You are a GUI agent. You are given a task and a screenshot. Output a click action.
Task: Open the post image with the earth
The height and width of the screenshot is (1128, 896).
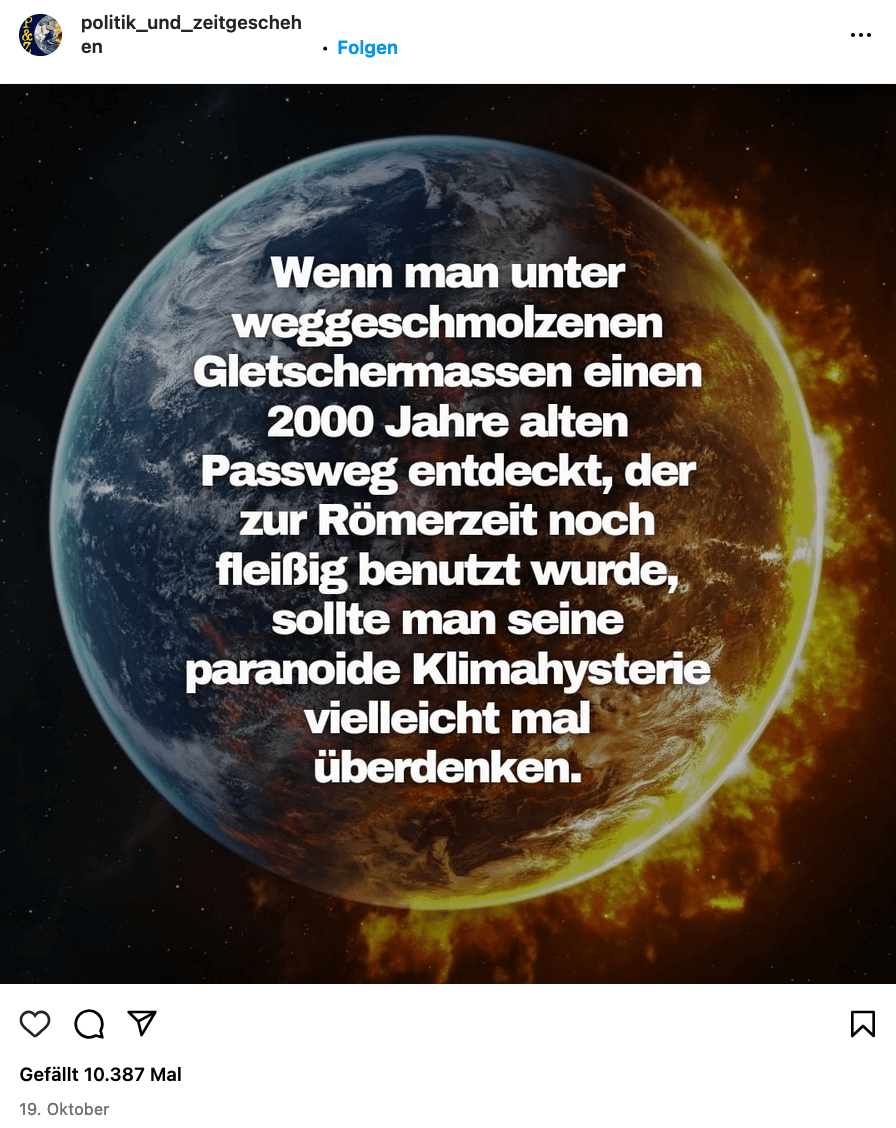448,533
